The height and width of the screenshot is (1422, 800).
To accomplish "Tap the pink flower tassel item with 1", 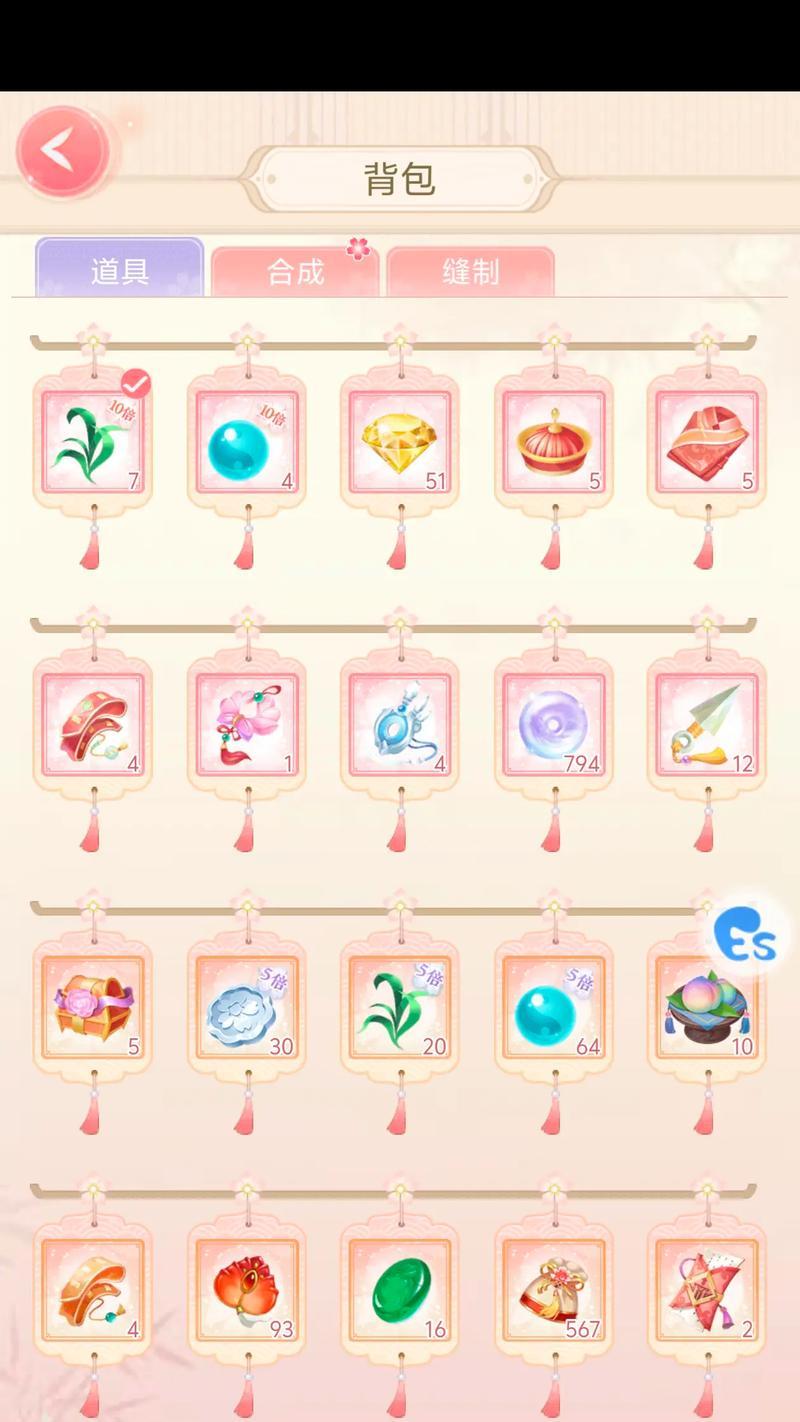I will pos(246,724).
